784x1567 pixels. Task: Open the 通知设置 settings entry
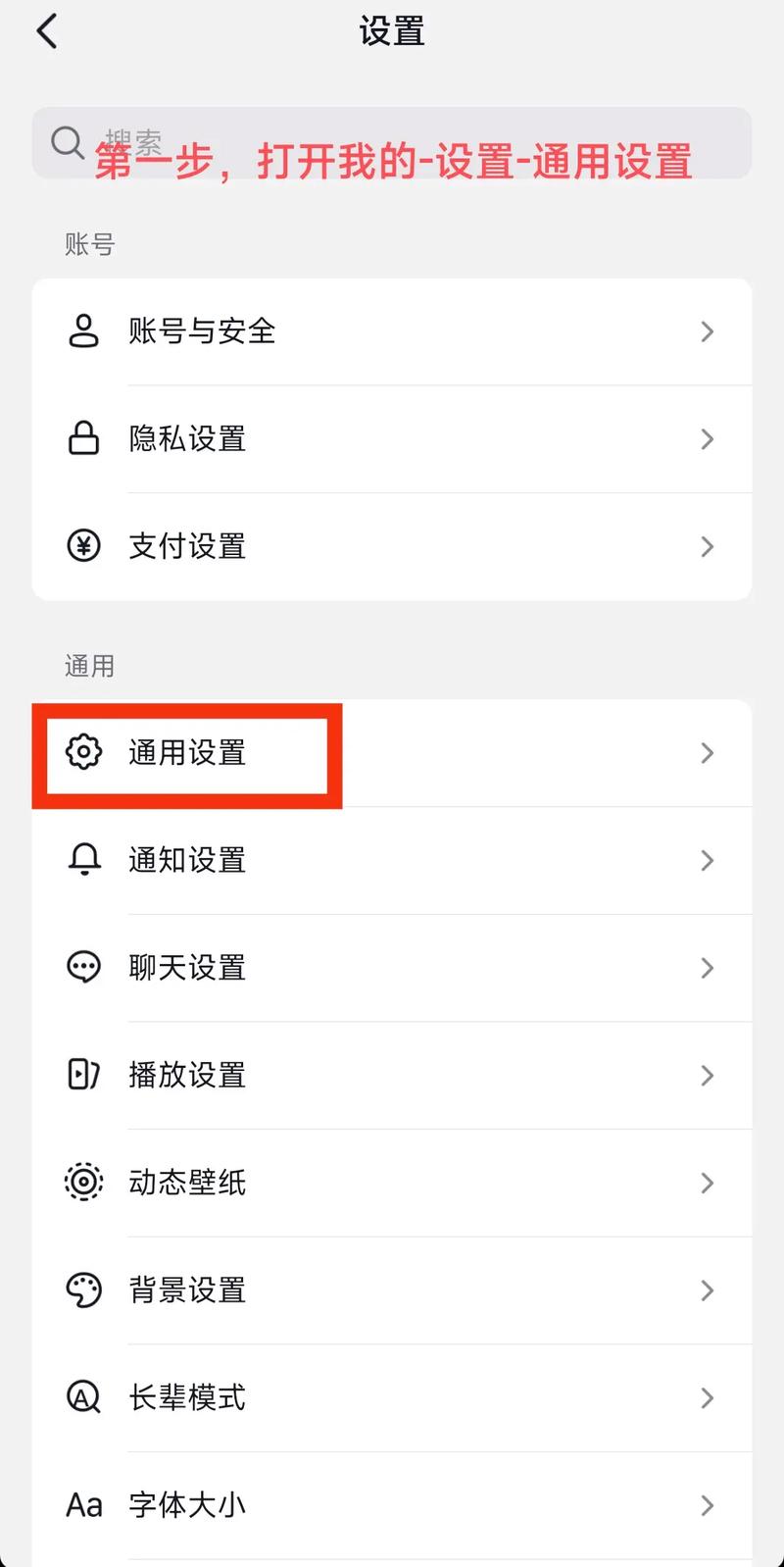tap(392, 860)
